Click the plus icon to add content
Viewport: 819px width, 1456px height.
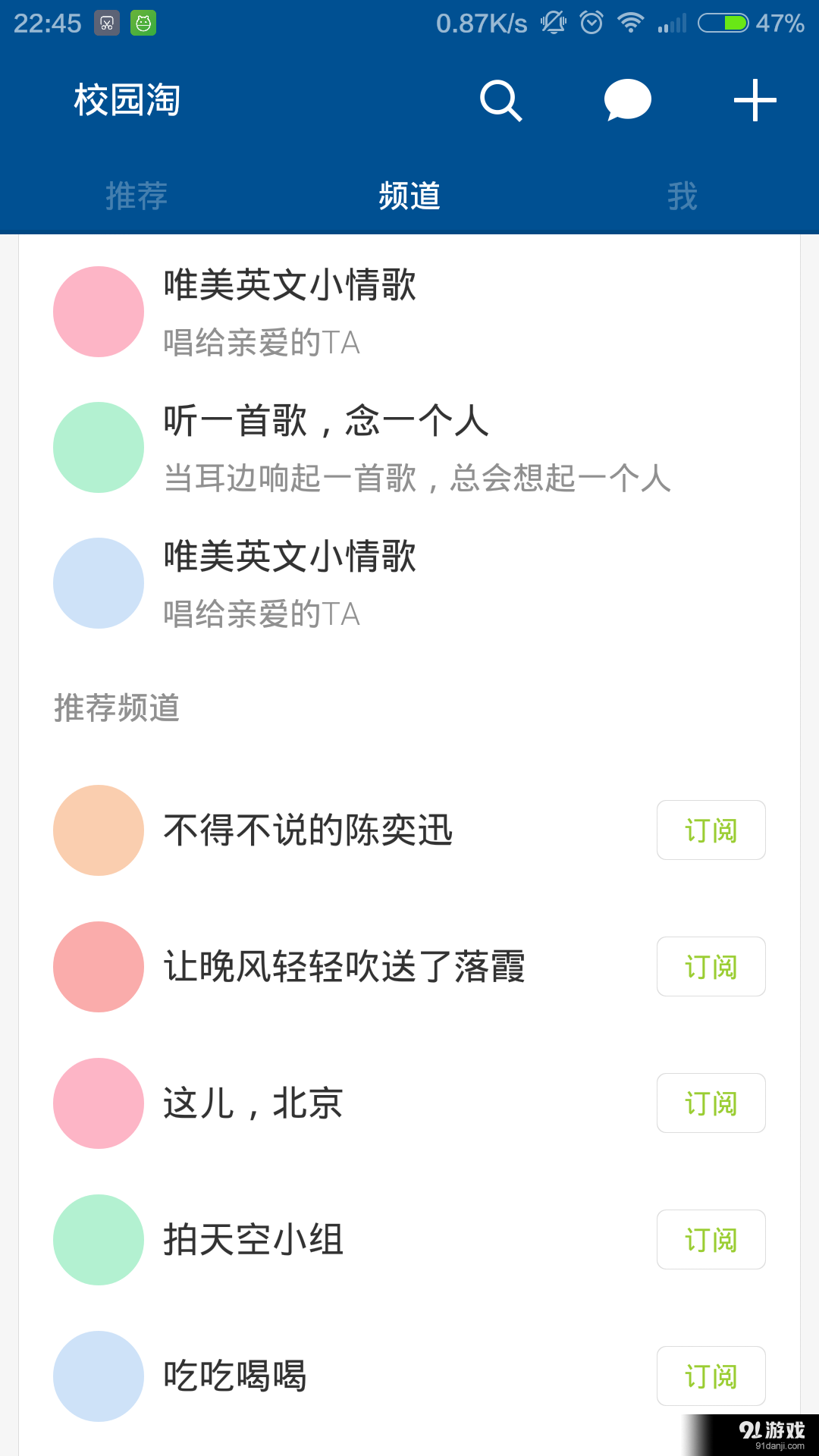coord(755,99)
